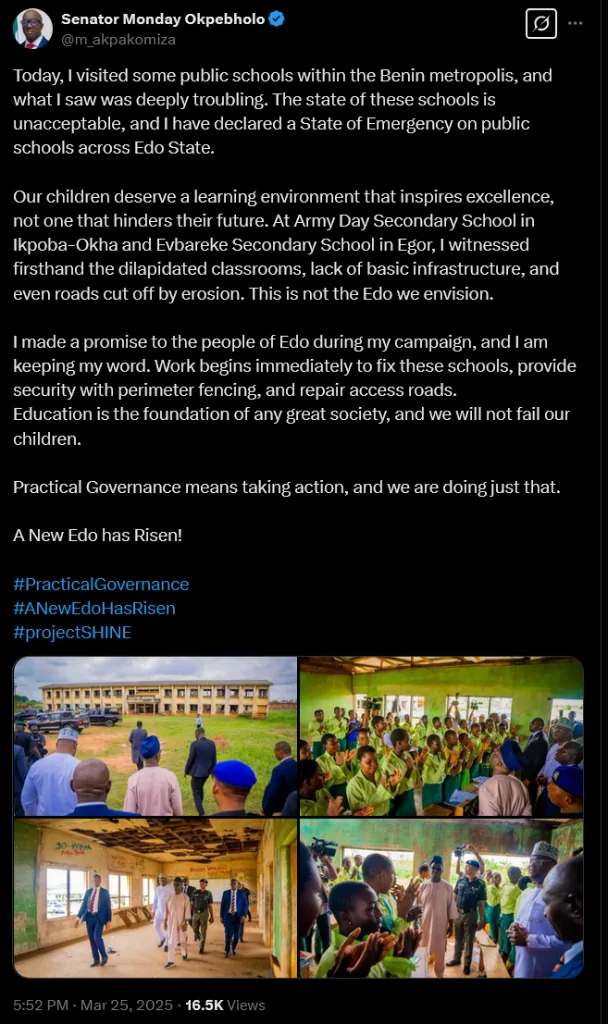Open the three-dot overflow menu
The image size is (608, 1024).
(x=576, y=23)
